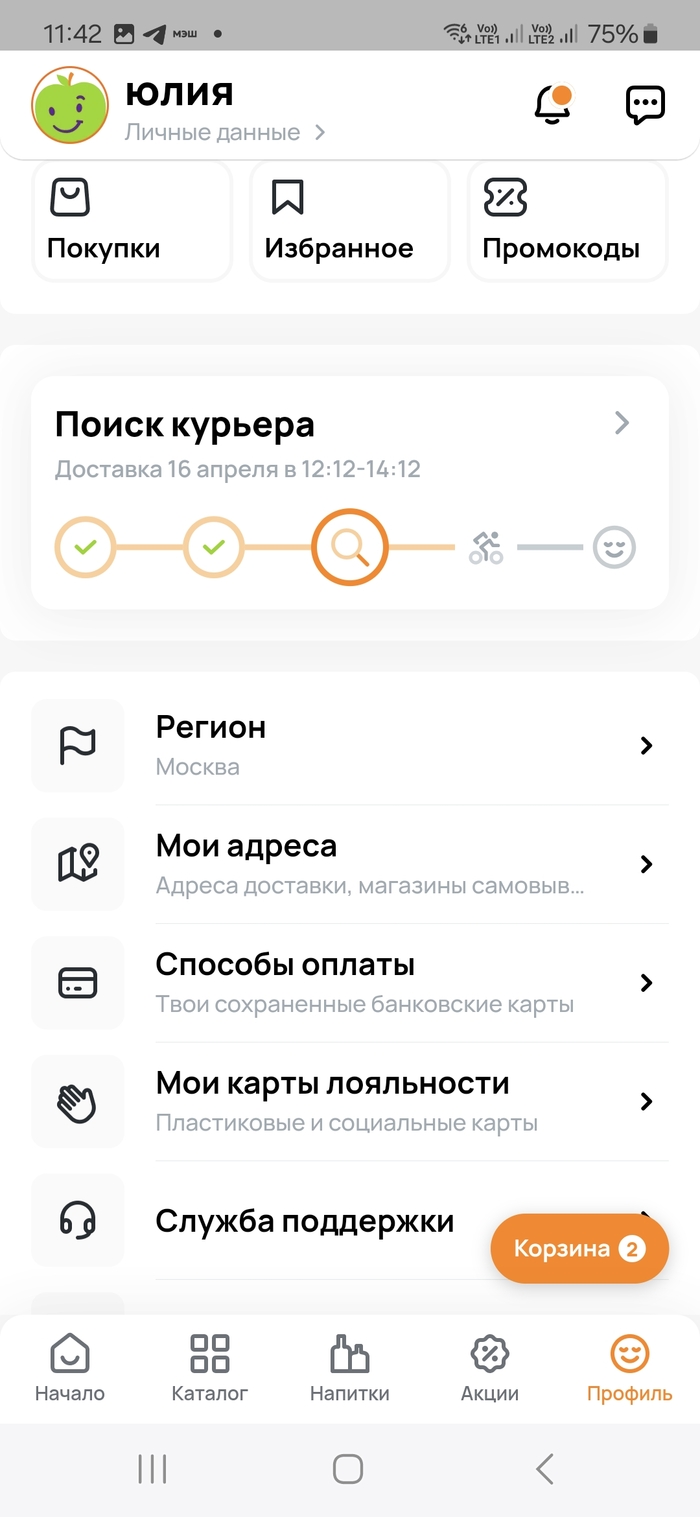Switch to the Каталог tab
Screen dimensions: 700x1517
click(210, 1368)
